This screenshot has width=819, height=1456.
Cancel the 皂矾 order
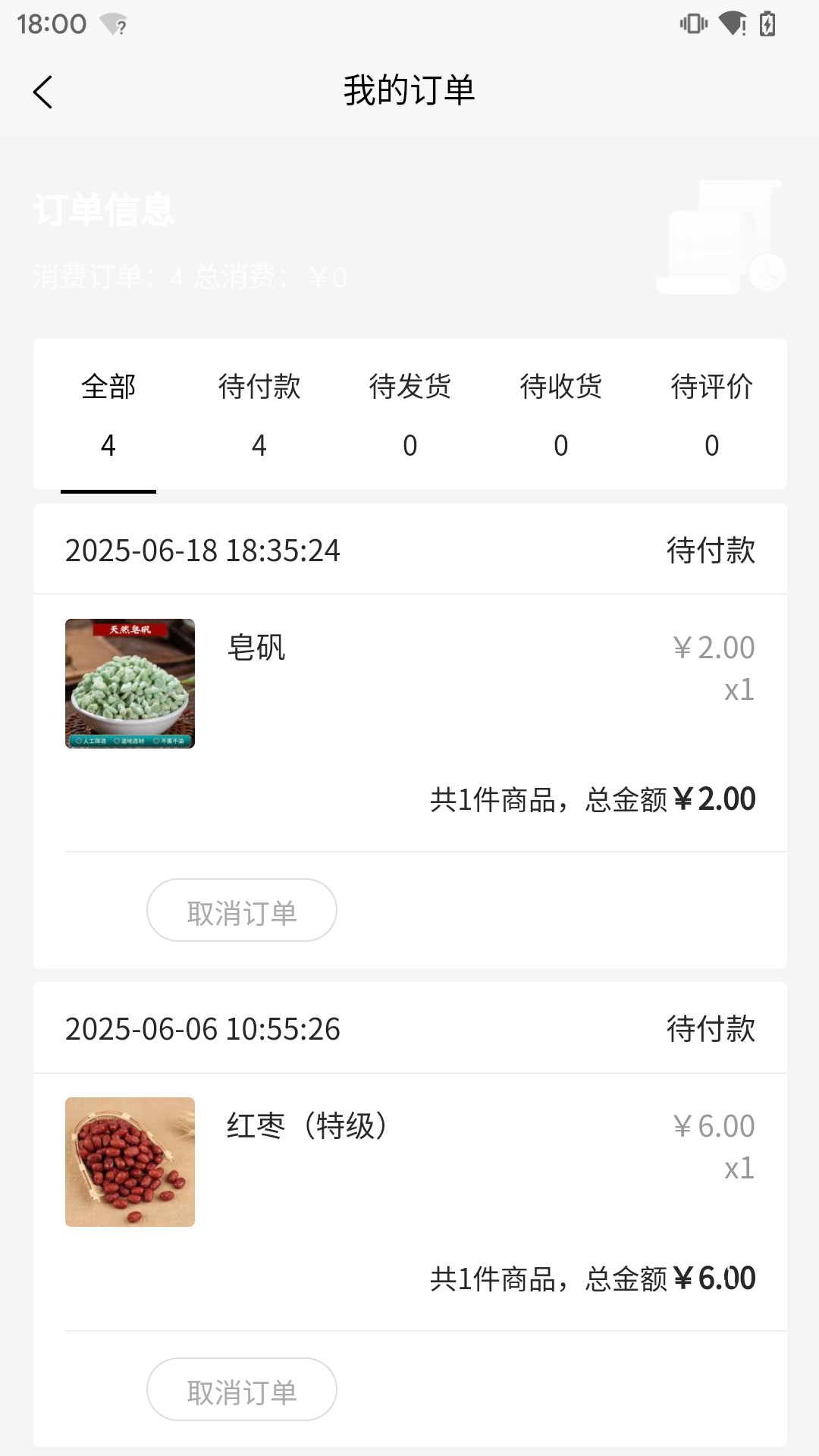(x=241, y=910)
